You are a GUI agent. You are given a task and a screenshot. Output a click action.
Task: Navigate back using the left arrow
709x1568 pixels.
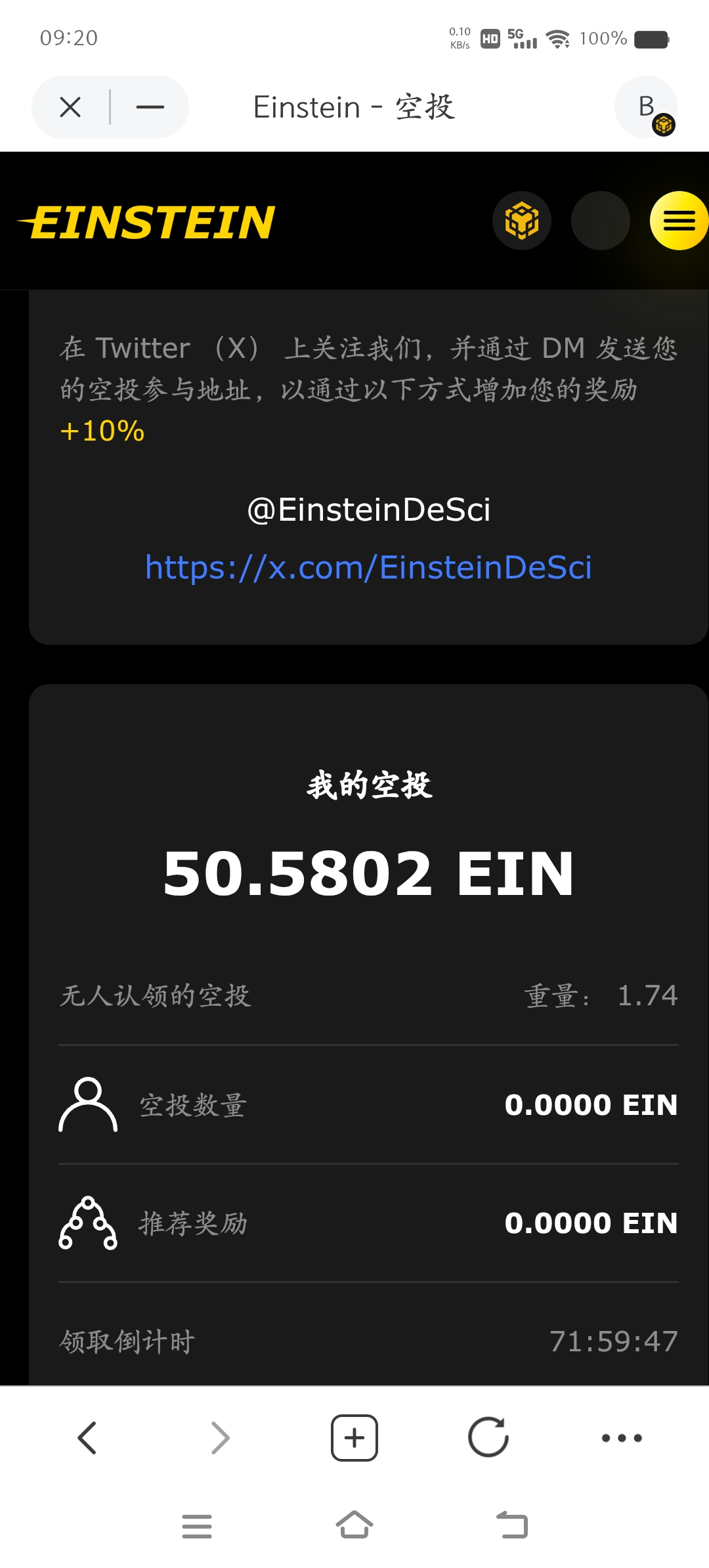pyautogui.click(x=89, y=1438)
